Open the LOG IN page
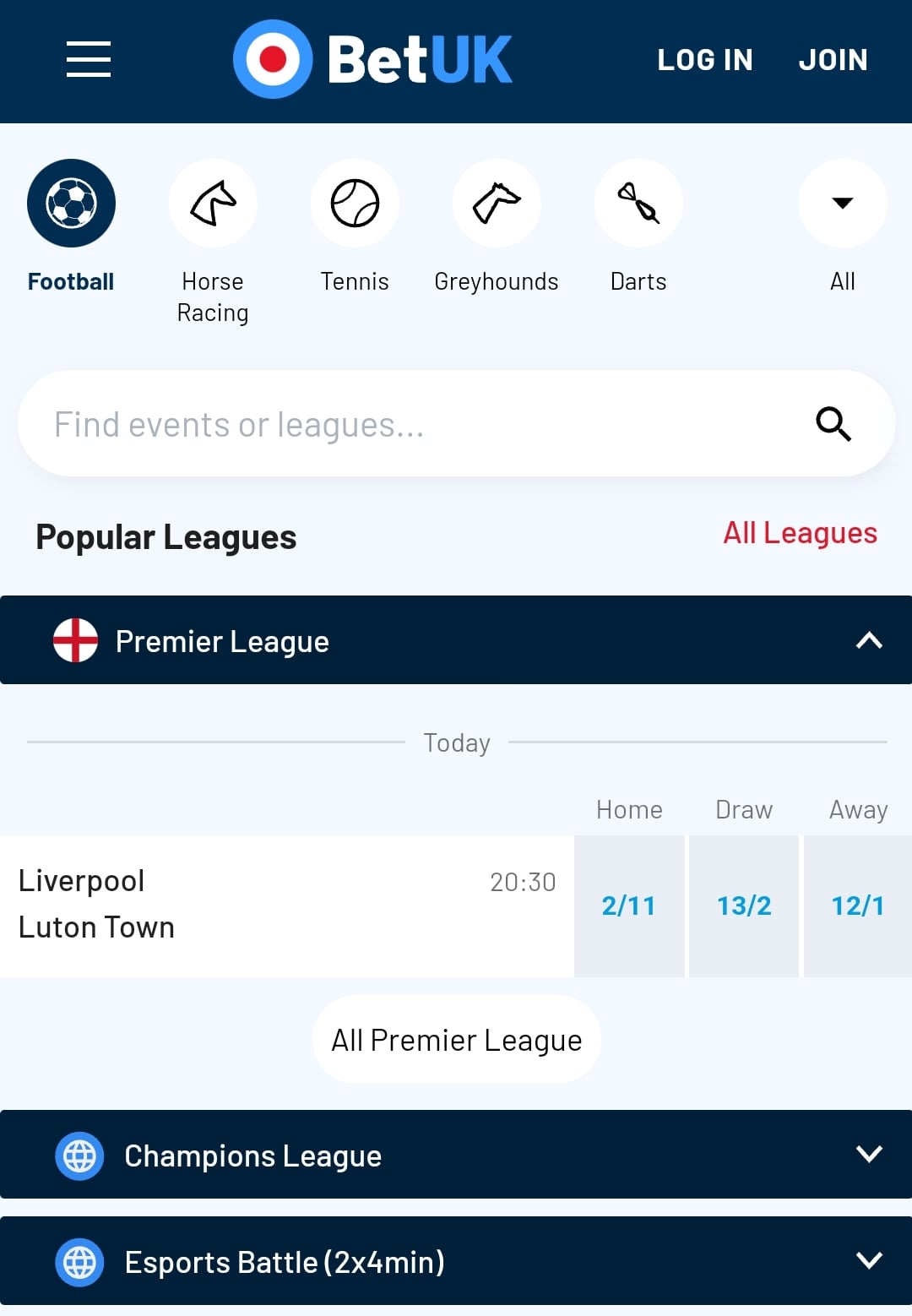The height and width of the screenshot is (1316, 912). click(x=704, y=59)
